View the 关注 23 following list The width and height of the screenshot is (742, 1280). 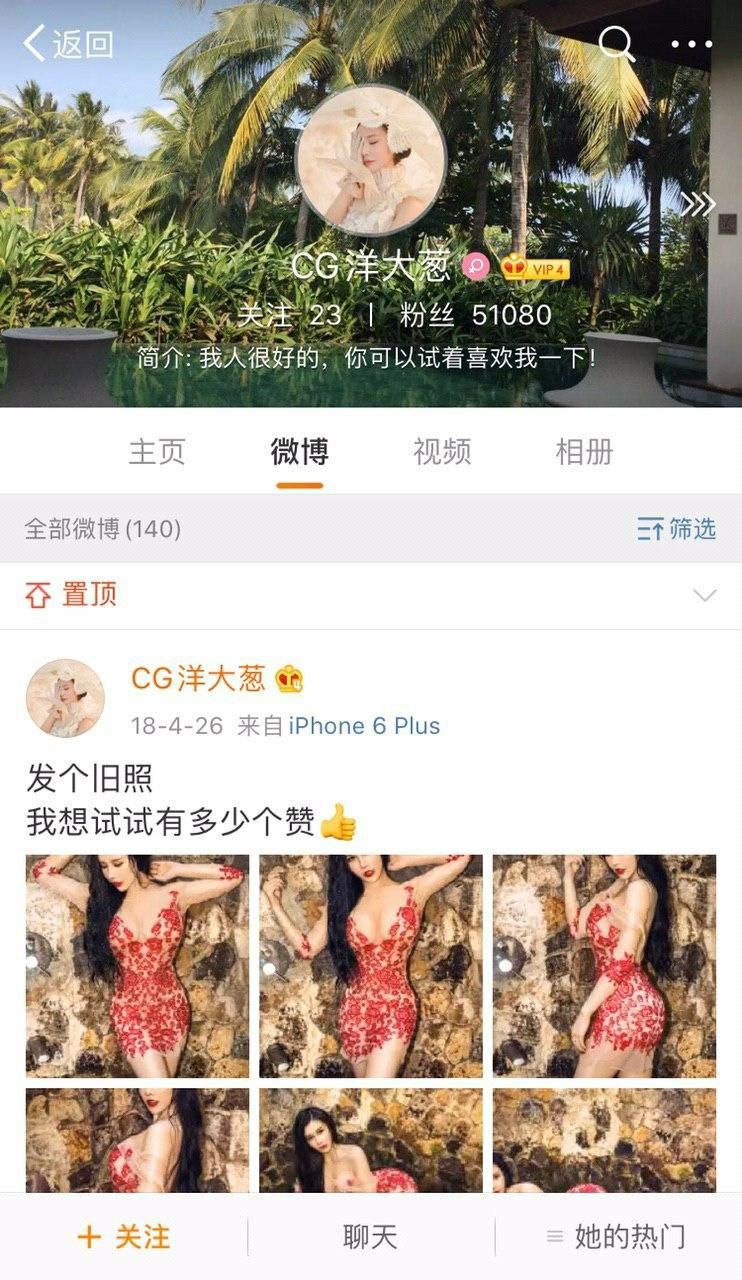[x=290, y=315]
